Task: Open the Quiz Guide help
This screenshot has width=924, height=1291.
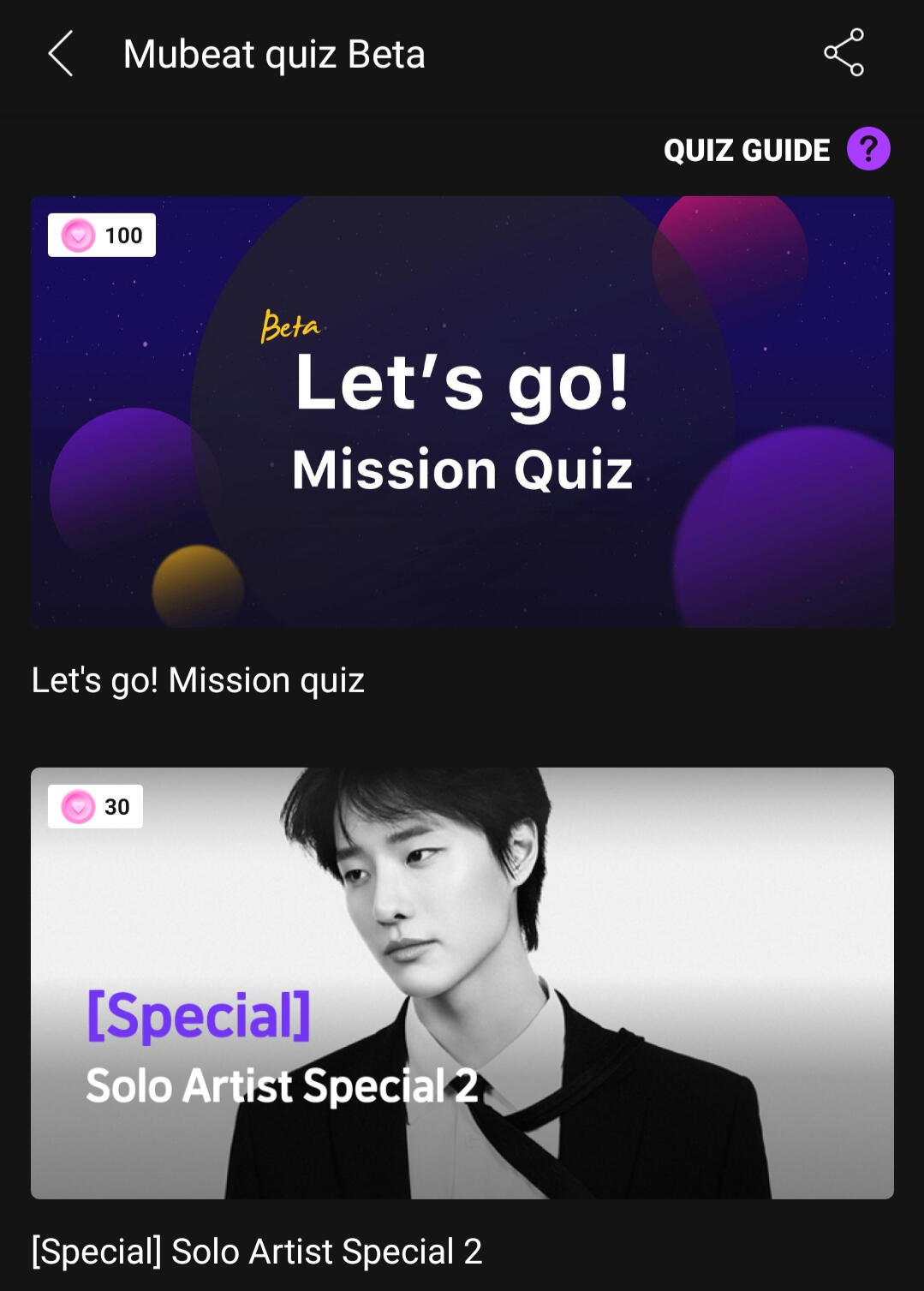Action: (x=867, y=149)
